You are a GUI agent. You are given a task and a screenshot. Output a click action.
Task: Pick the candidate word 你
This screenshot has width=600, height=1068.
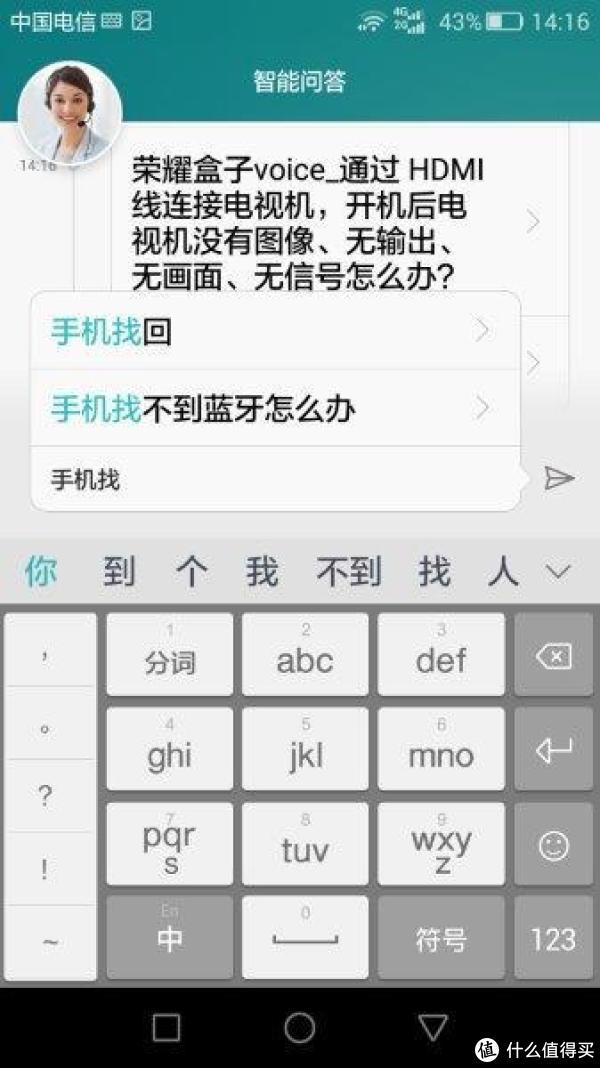pyautogui.click(x=41, y=571)
